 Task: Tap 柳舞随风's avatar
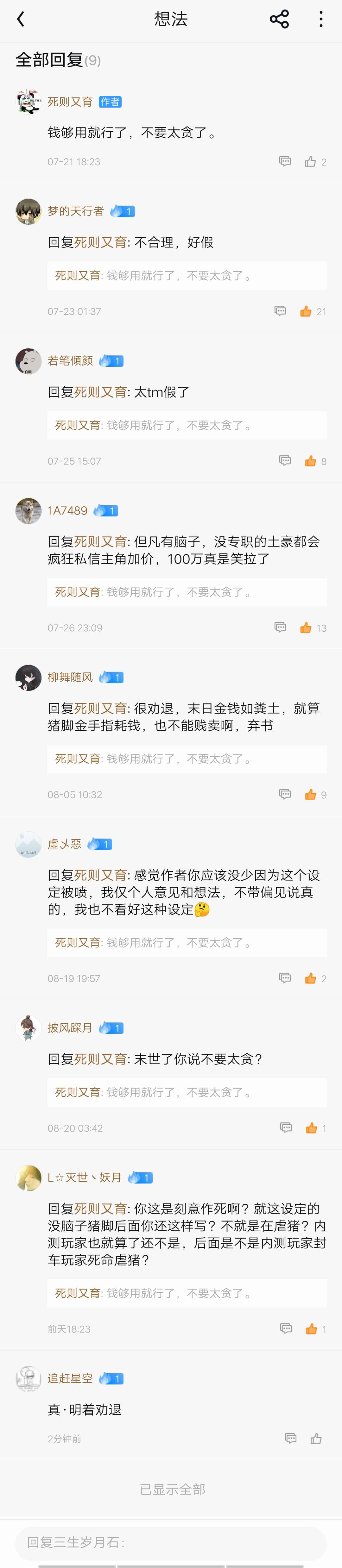28,678
